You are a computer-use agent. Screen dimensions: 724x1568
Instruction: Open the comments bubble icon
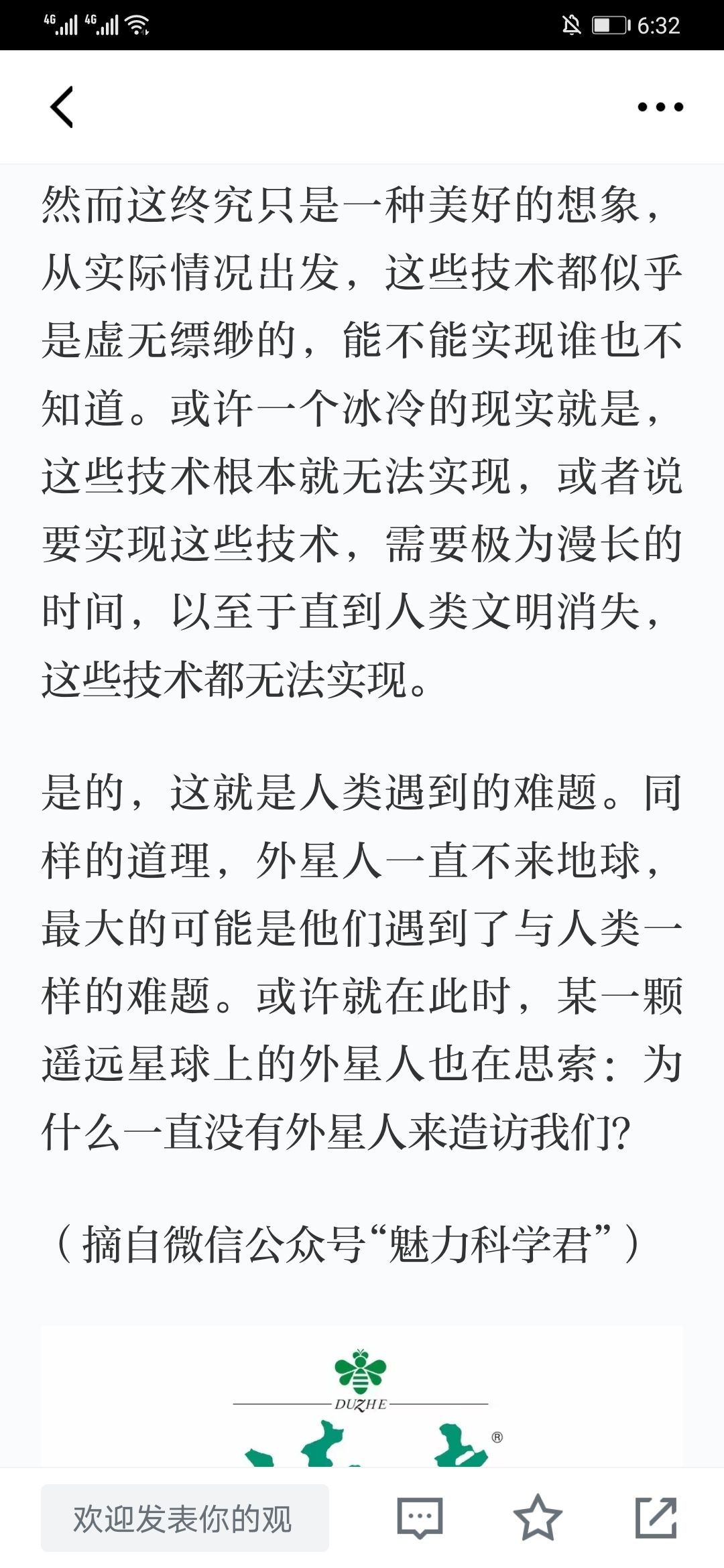point(420,1518)
